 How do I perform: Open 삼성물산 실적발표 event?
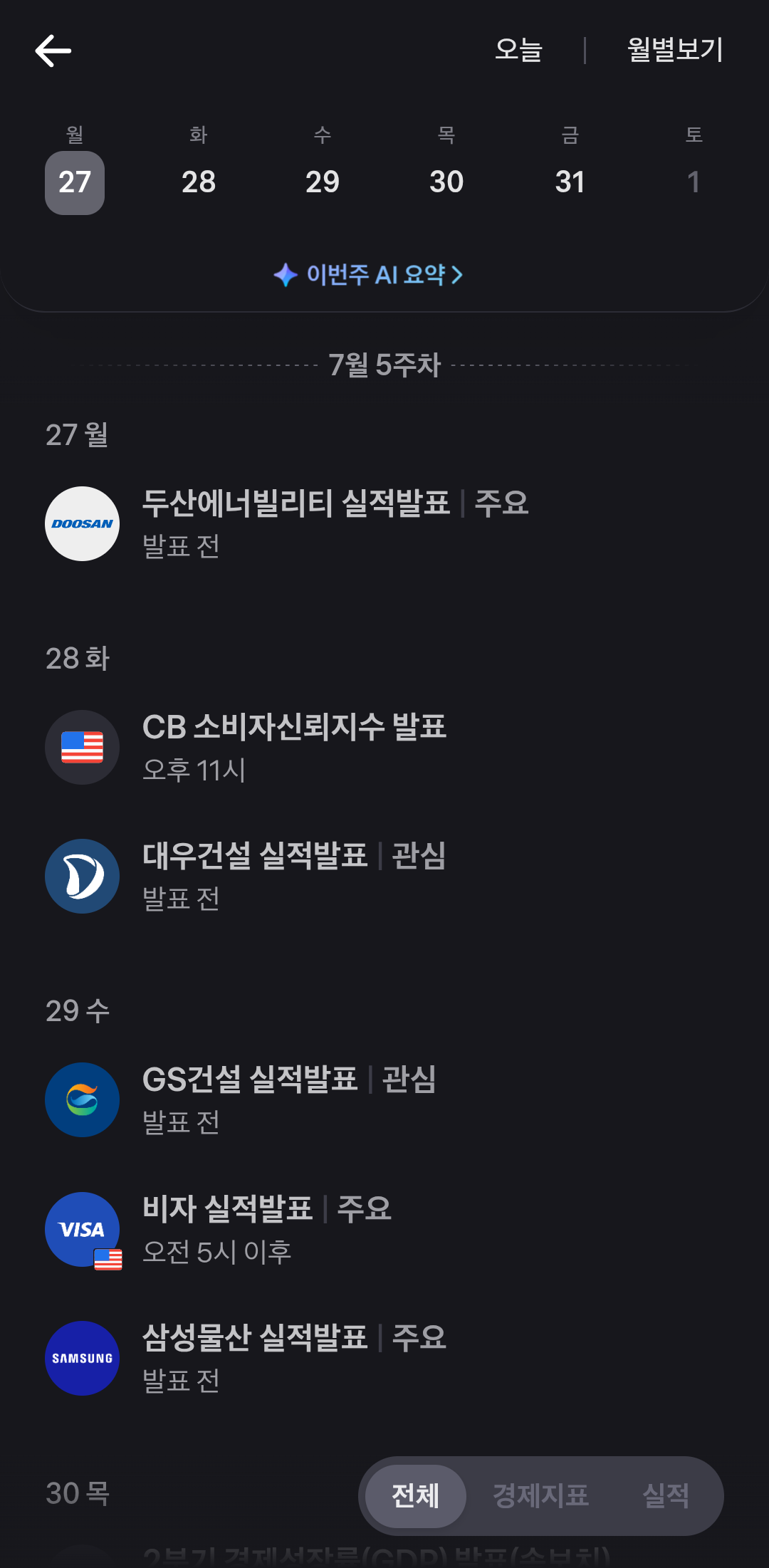point(384,1359)
